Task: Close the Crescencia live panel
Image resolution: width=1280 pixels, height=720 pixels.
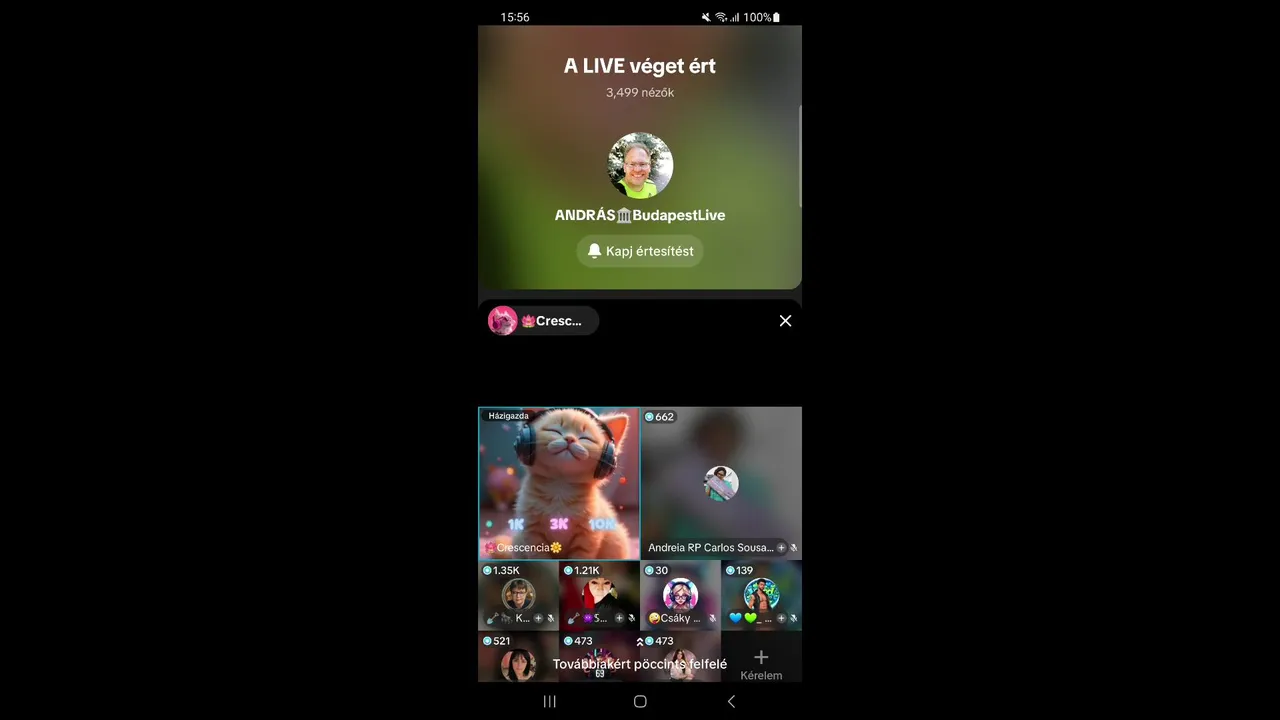Action: point(785,321)
